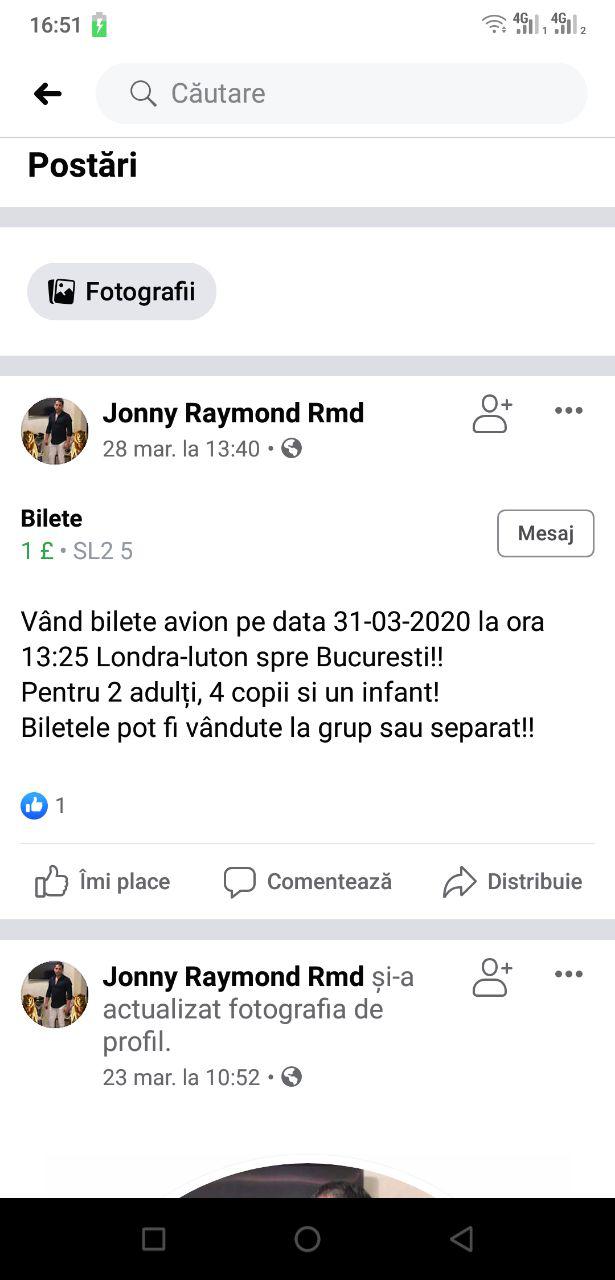Go back using the top arrow
Screen dimensions: 615x1280
coord(47,94)
